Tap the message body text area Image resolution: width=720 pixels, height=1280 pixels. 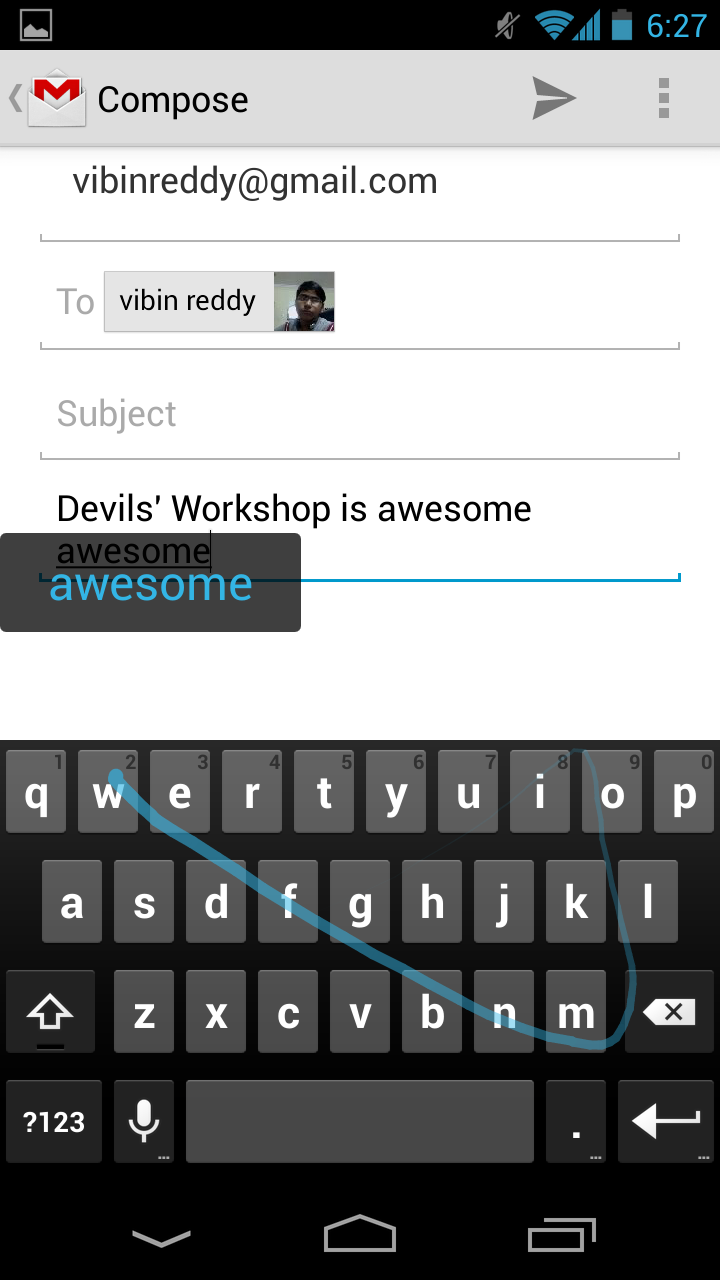point(360,530)
